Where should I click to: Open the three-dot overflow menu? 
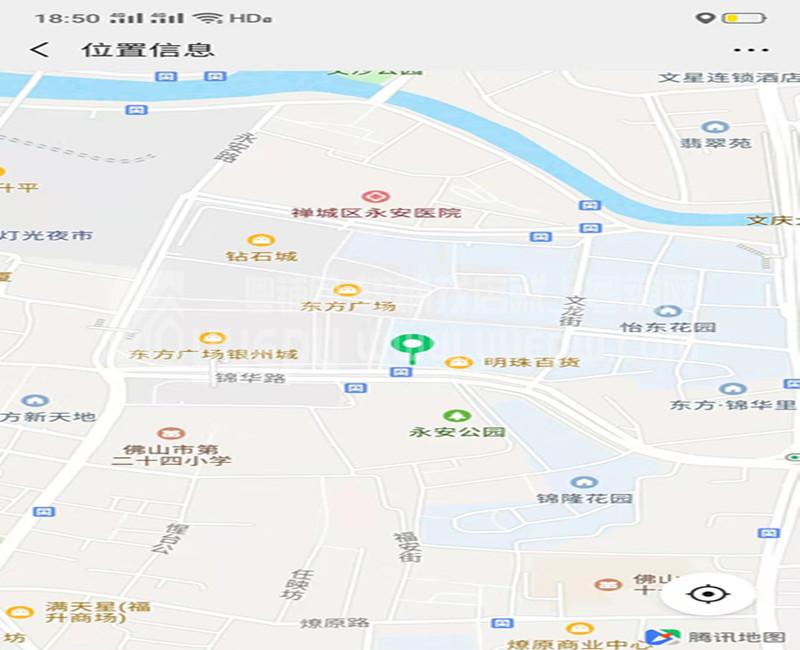tap(750, 49)
